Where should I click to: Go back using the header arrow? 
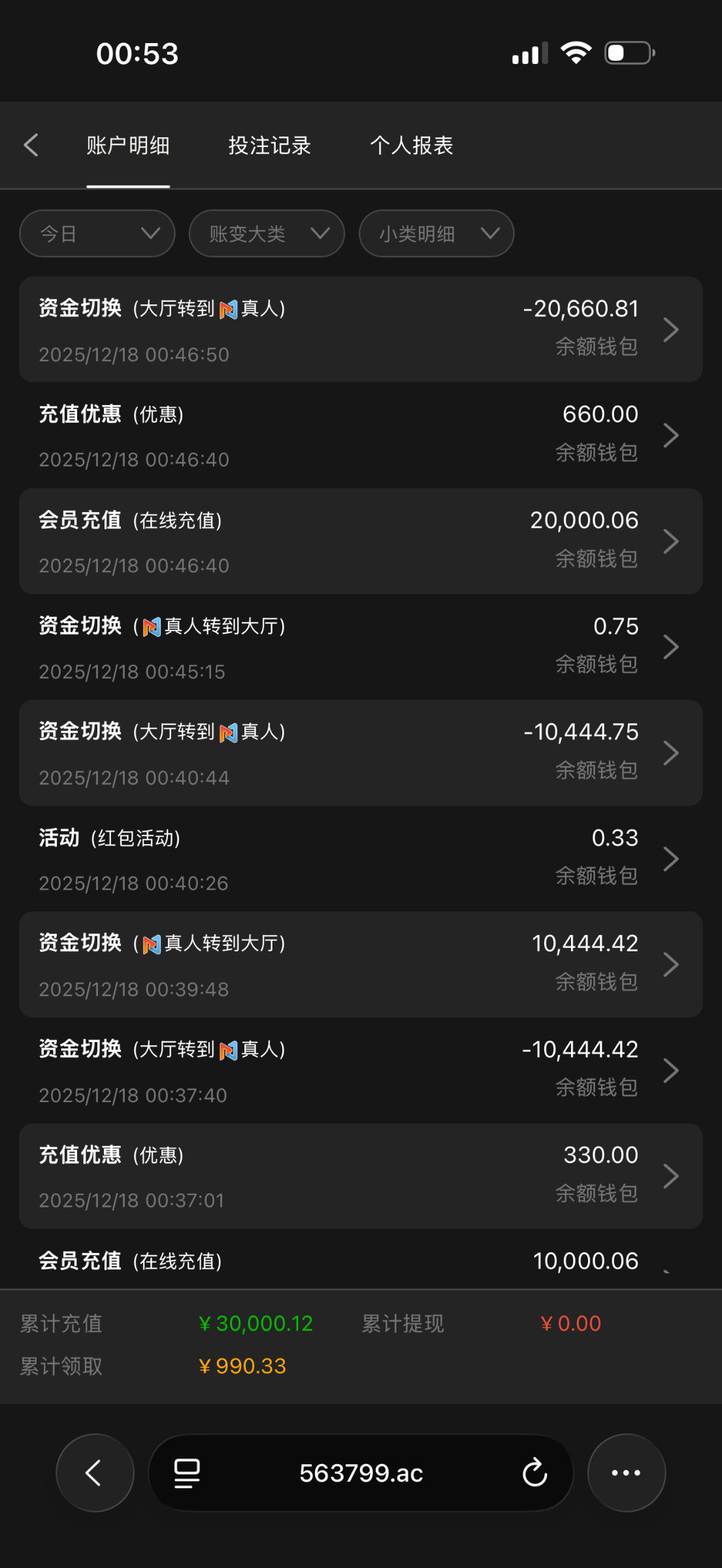coord(31,145)
